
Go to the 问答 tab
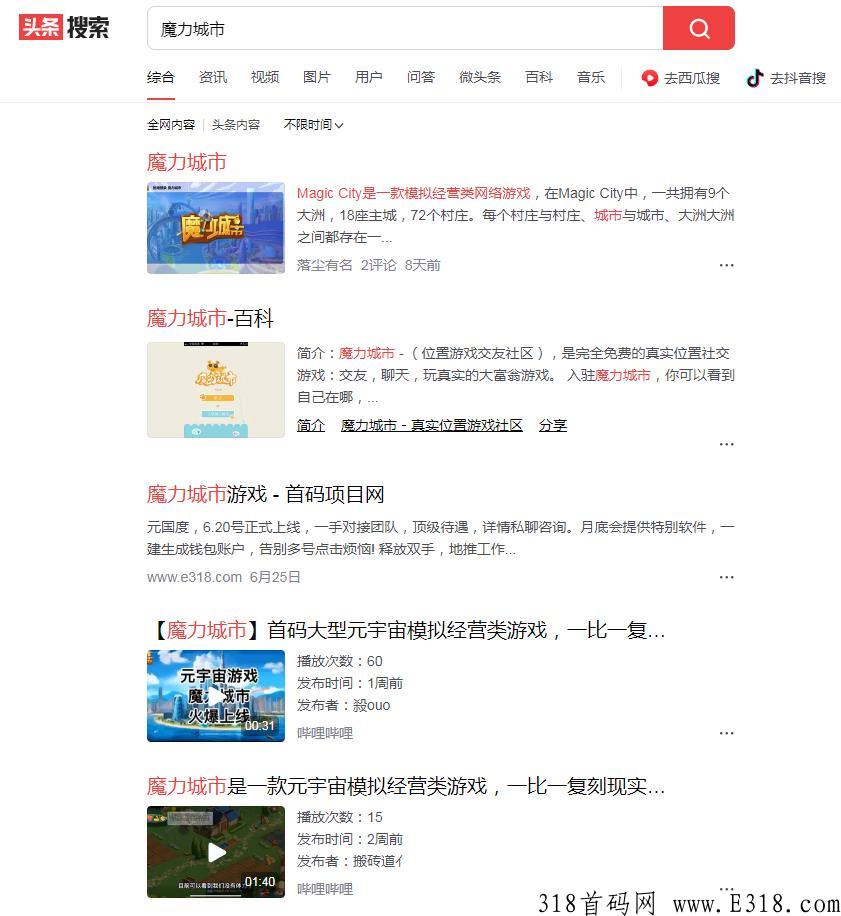[x=421, y=77]
